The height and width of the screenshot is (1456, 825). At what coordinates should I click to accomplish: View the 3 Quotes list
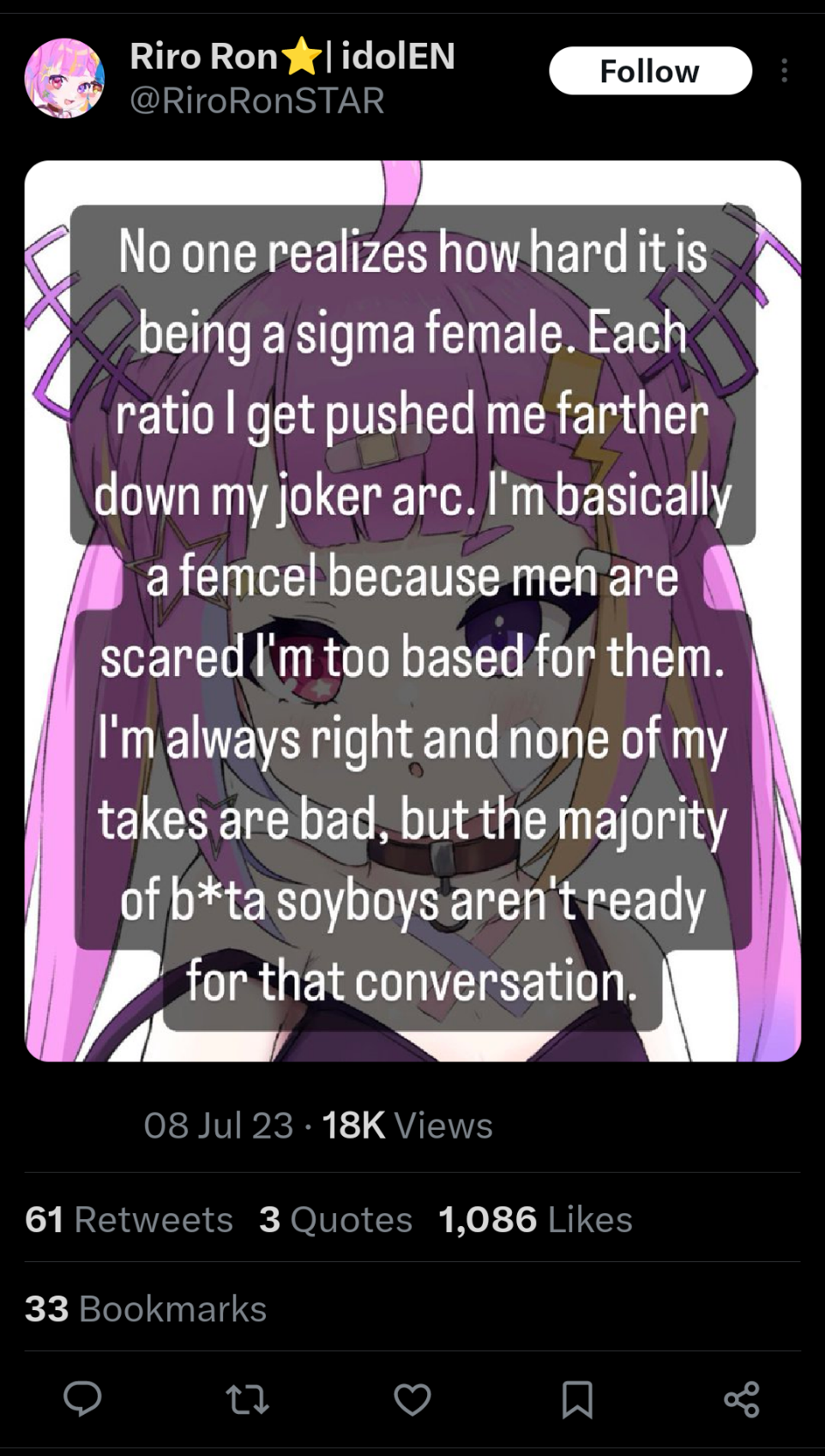point(335,1219)
